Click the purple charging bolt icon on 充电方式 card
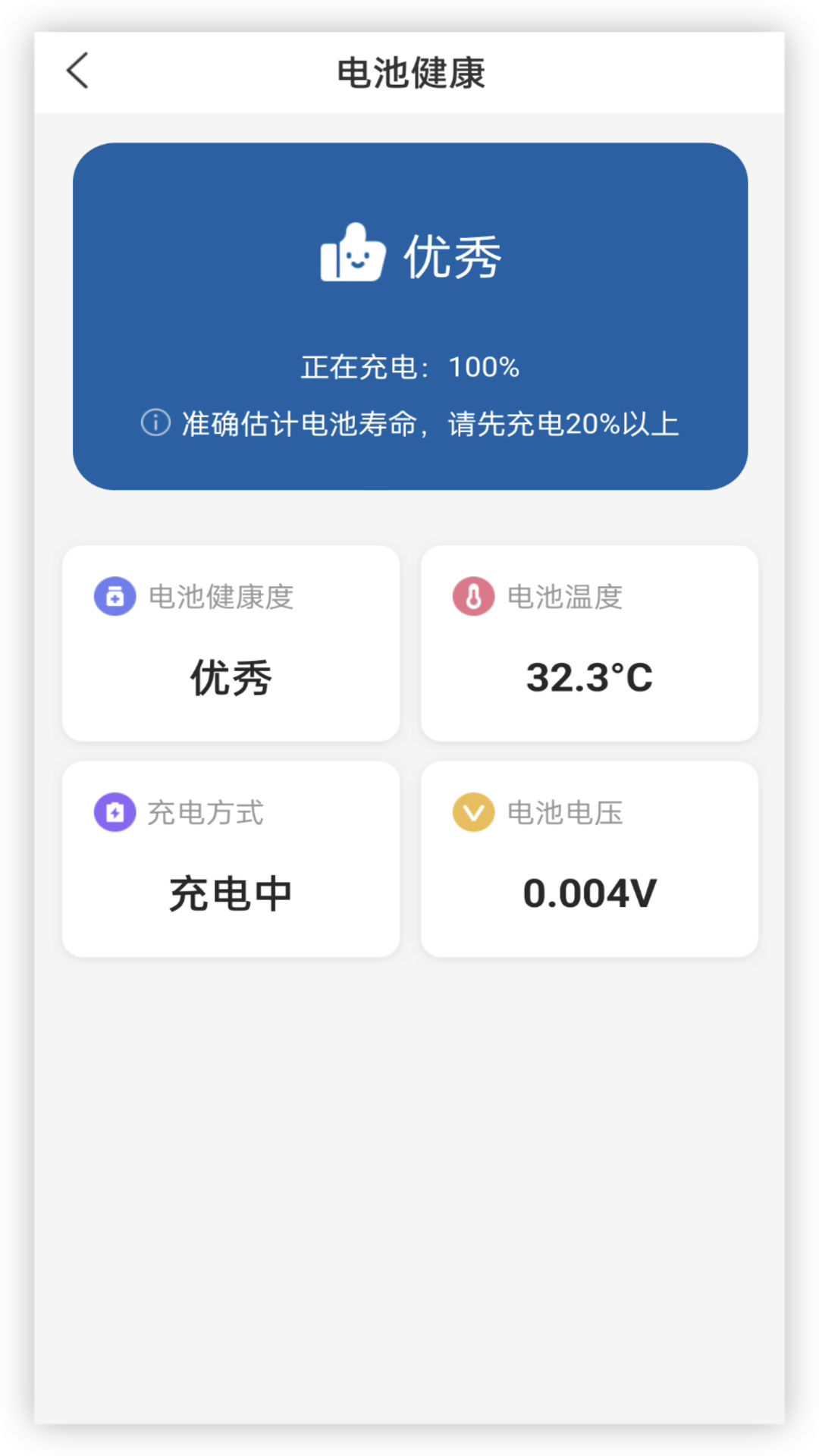Viewport: 819px width, 1456px height. click(114, 812)
